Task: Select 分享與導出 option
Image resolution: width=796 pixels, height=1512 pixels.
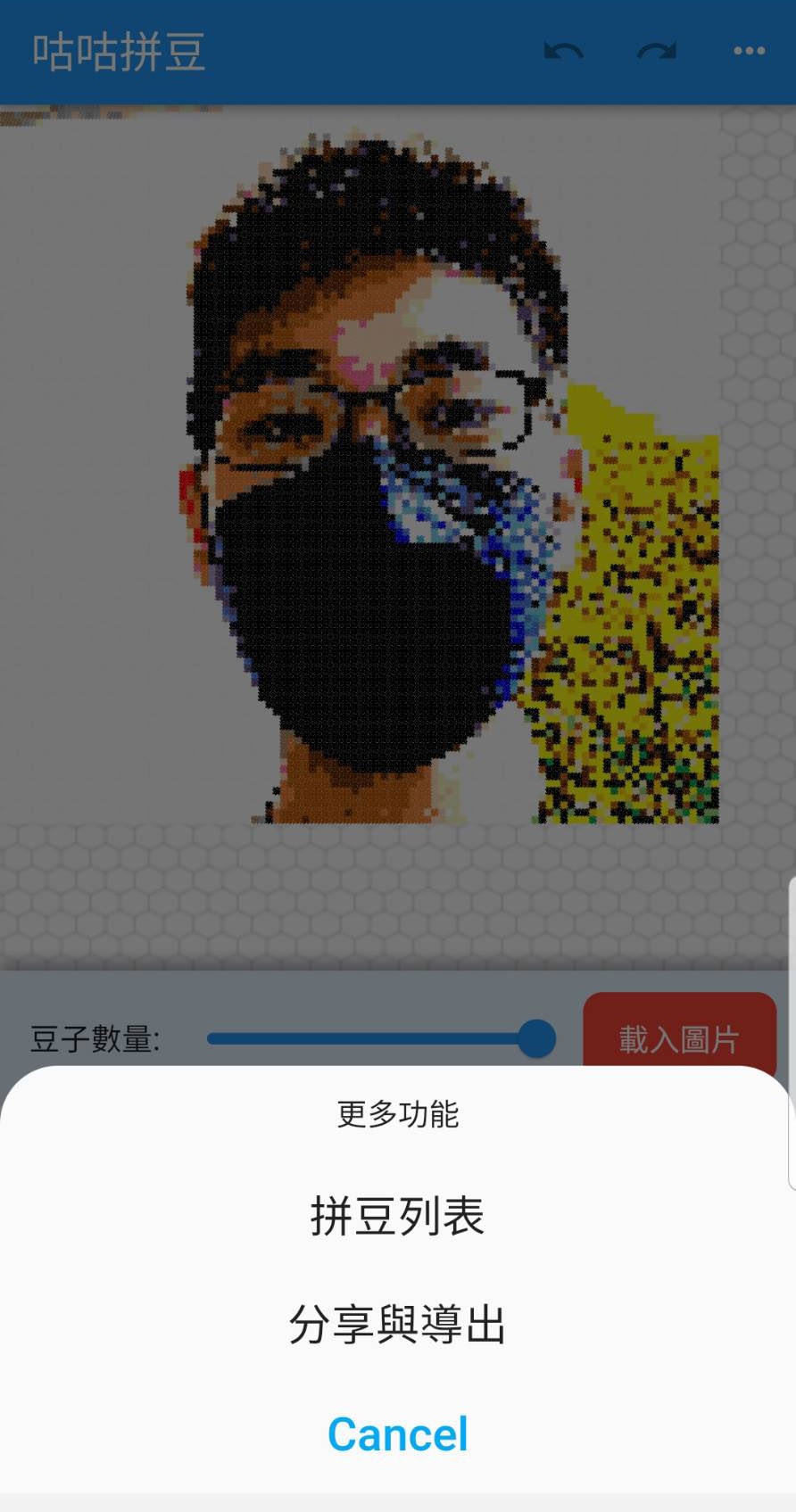Action: [x=397, y=1325]
